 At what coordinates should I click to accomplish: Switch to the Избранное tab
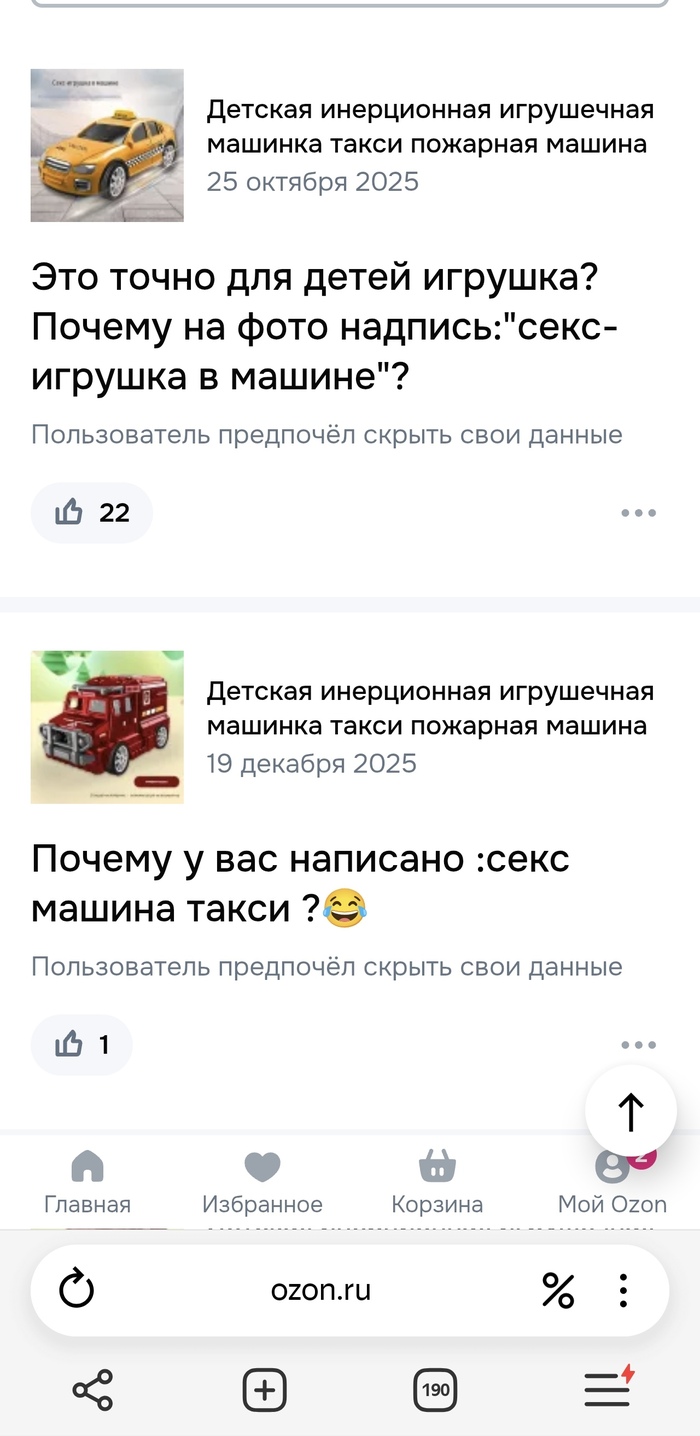262,1181
